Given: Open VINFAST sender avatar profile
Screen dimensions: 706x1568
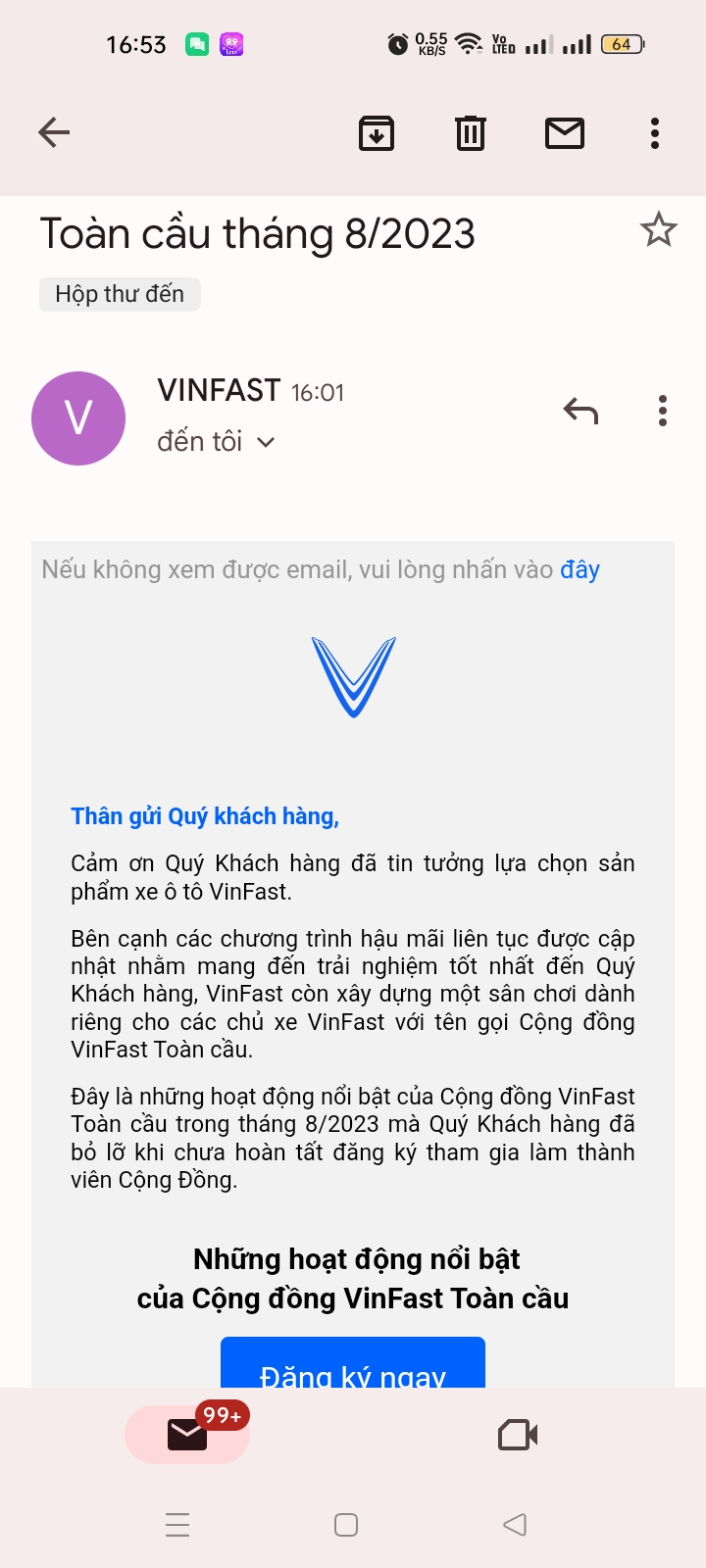Looking at the screenshot, I should point(78,418).
